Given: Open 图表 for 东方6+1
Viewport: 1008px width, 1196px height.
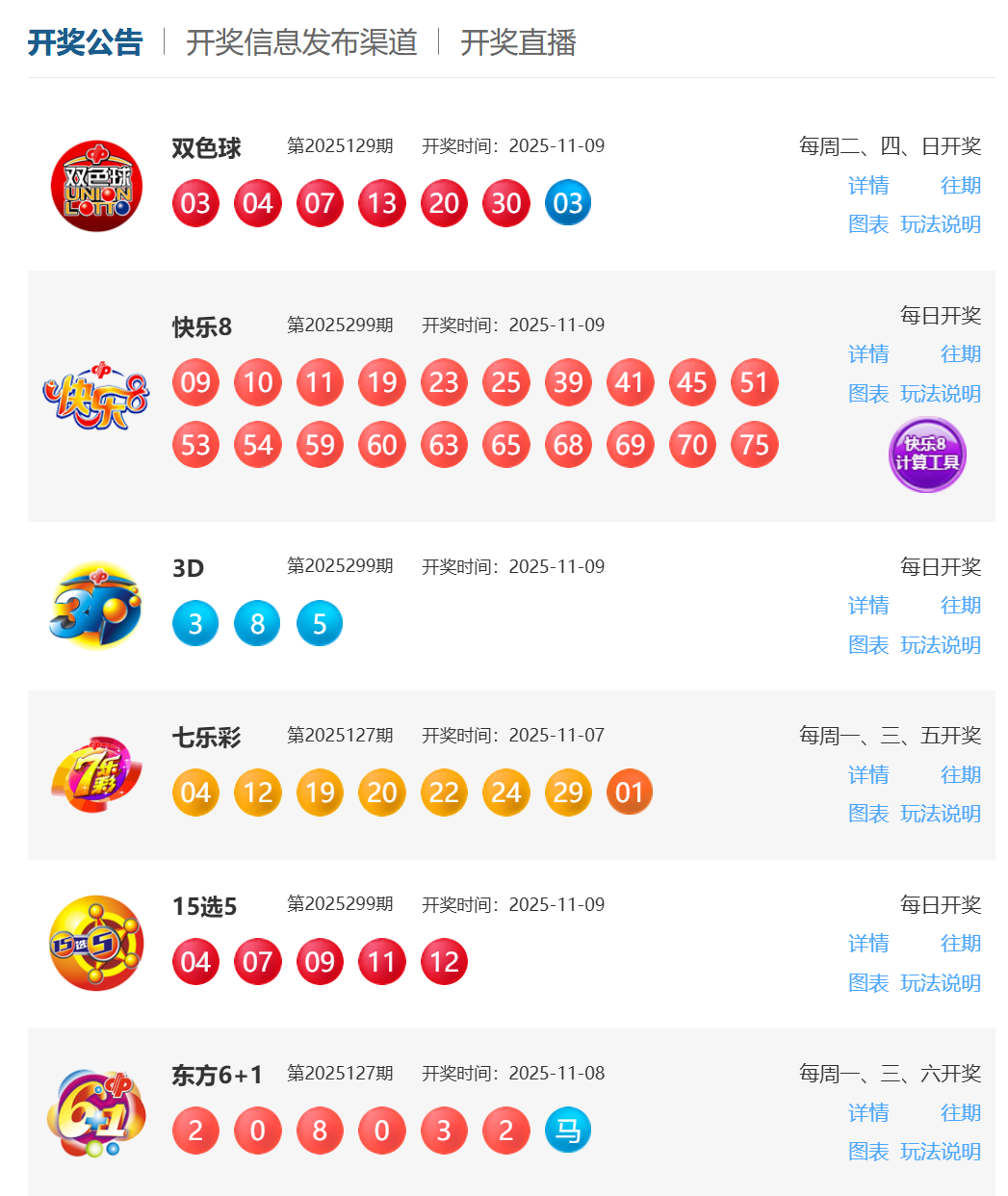Looking at the screenshot, I should pyautogui.click(x=867, y=1152).
